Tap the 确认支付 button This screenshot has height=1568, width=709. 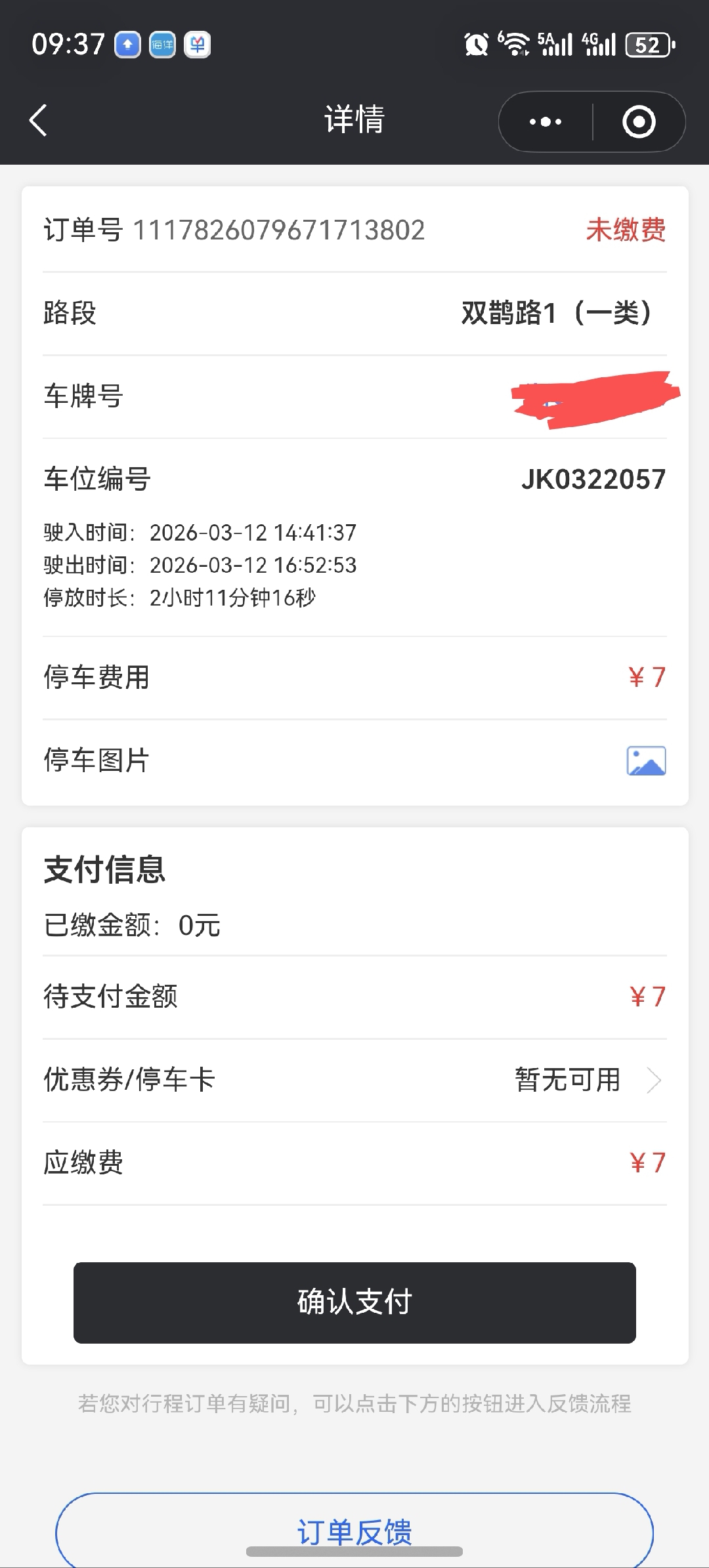coord(354,1302)
